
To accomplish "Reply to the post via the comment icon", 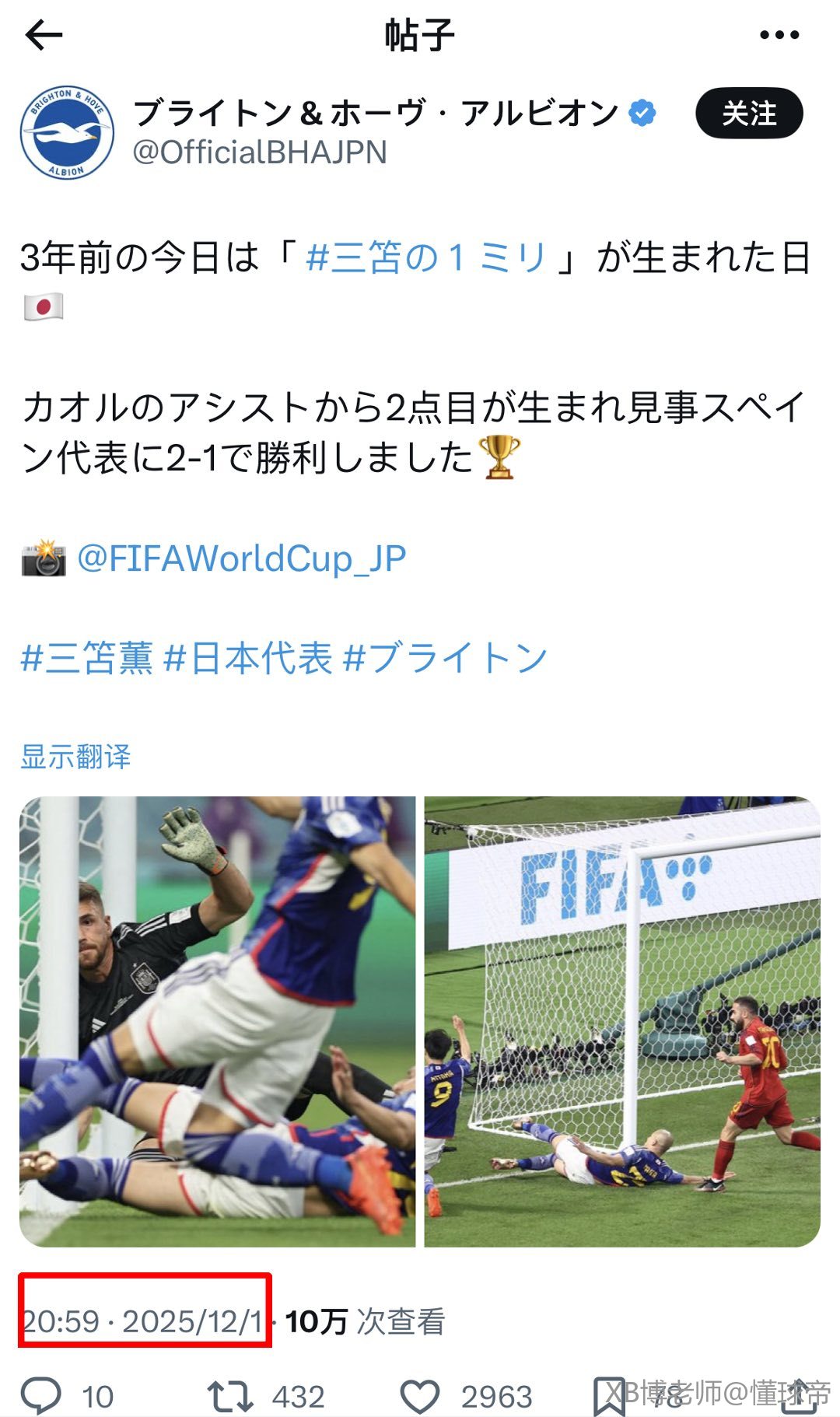I will (x=40, y=1395).
